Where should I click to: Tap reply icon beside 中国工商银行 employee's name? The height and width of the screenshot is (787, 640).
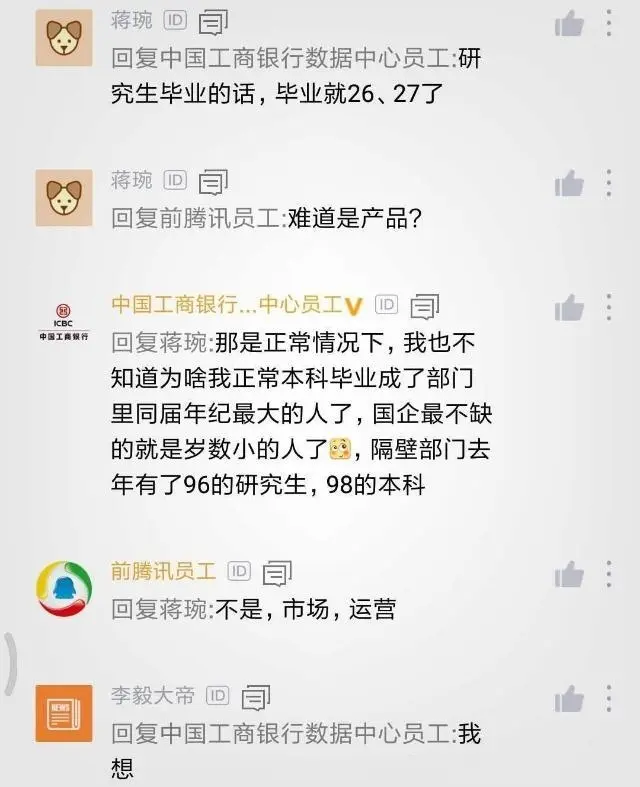(x=426, y=306)
